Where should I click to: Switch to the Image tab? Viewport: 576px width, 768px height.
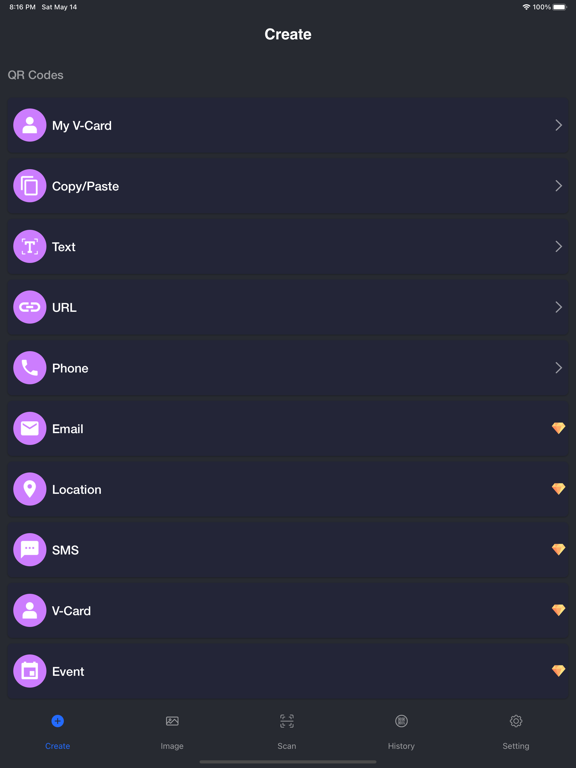click(172, 732)
